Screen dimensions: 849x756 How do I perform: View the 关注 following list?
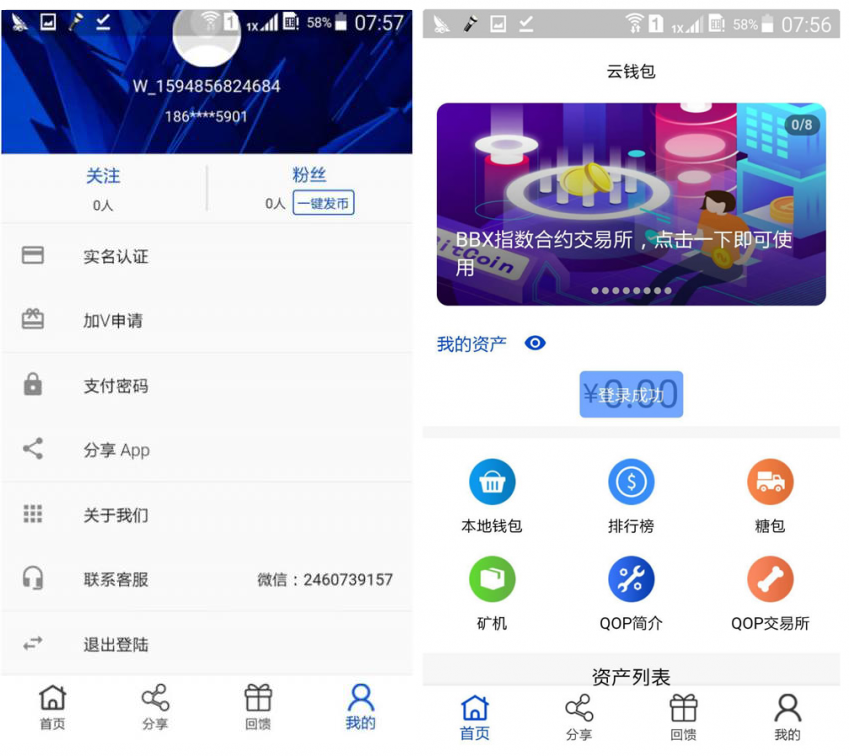tap(103, 188)
